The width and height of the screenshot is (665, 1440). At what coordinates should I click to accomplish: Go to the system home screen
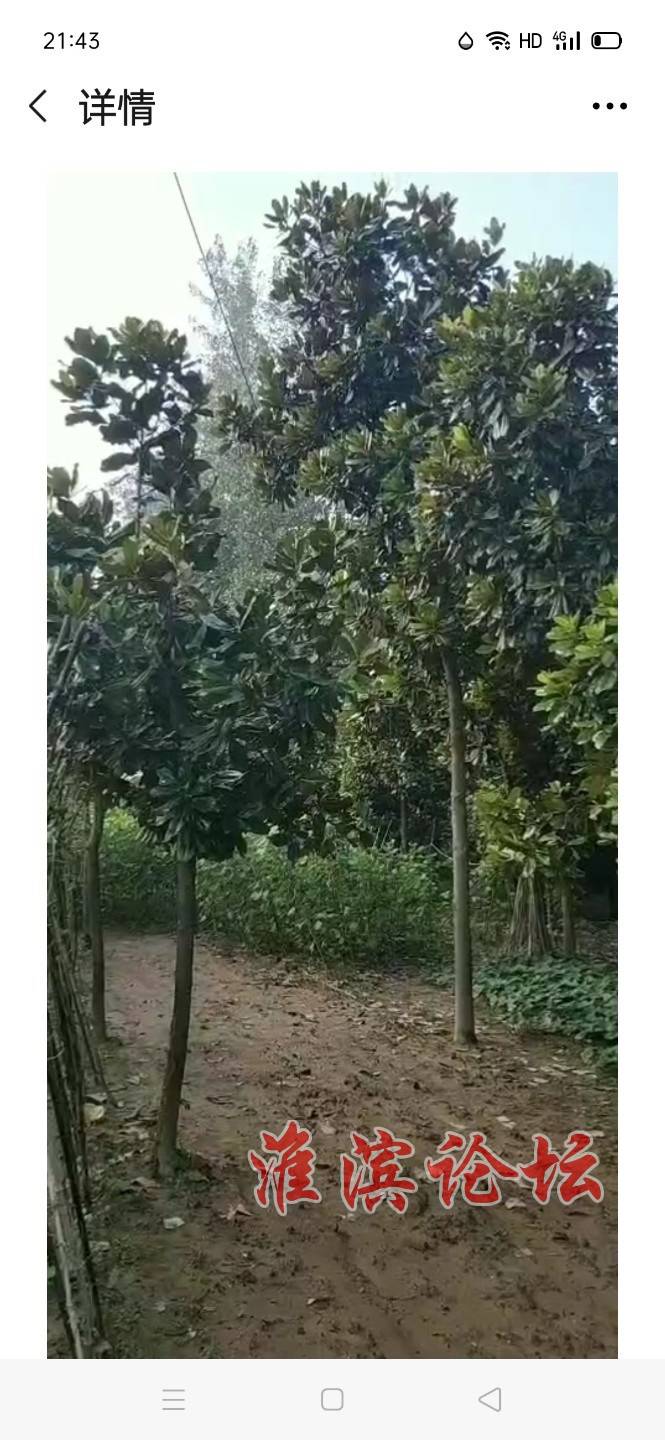(x=332, y=1399)
